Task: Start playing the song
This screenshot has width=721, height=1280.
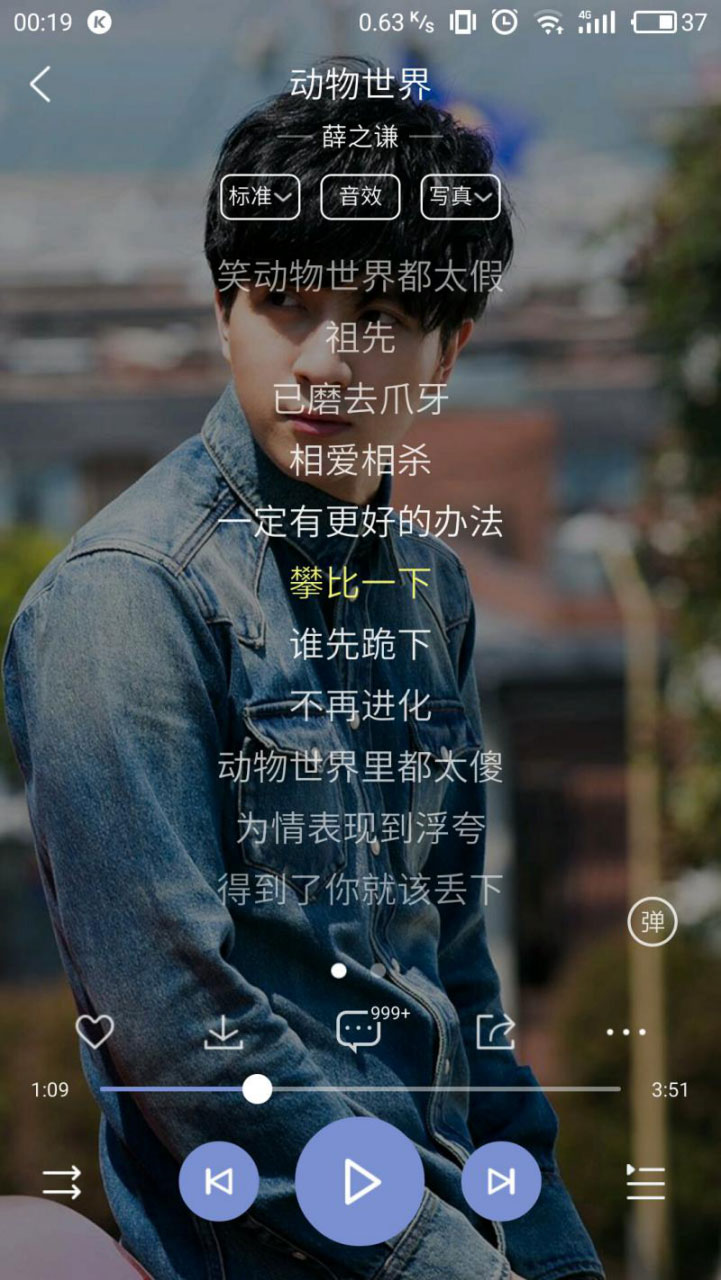Action: tap(360, 1182)
